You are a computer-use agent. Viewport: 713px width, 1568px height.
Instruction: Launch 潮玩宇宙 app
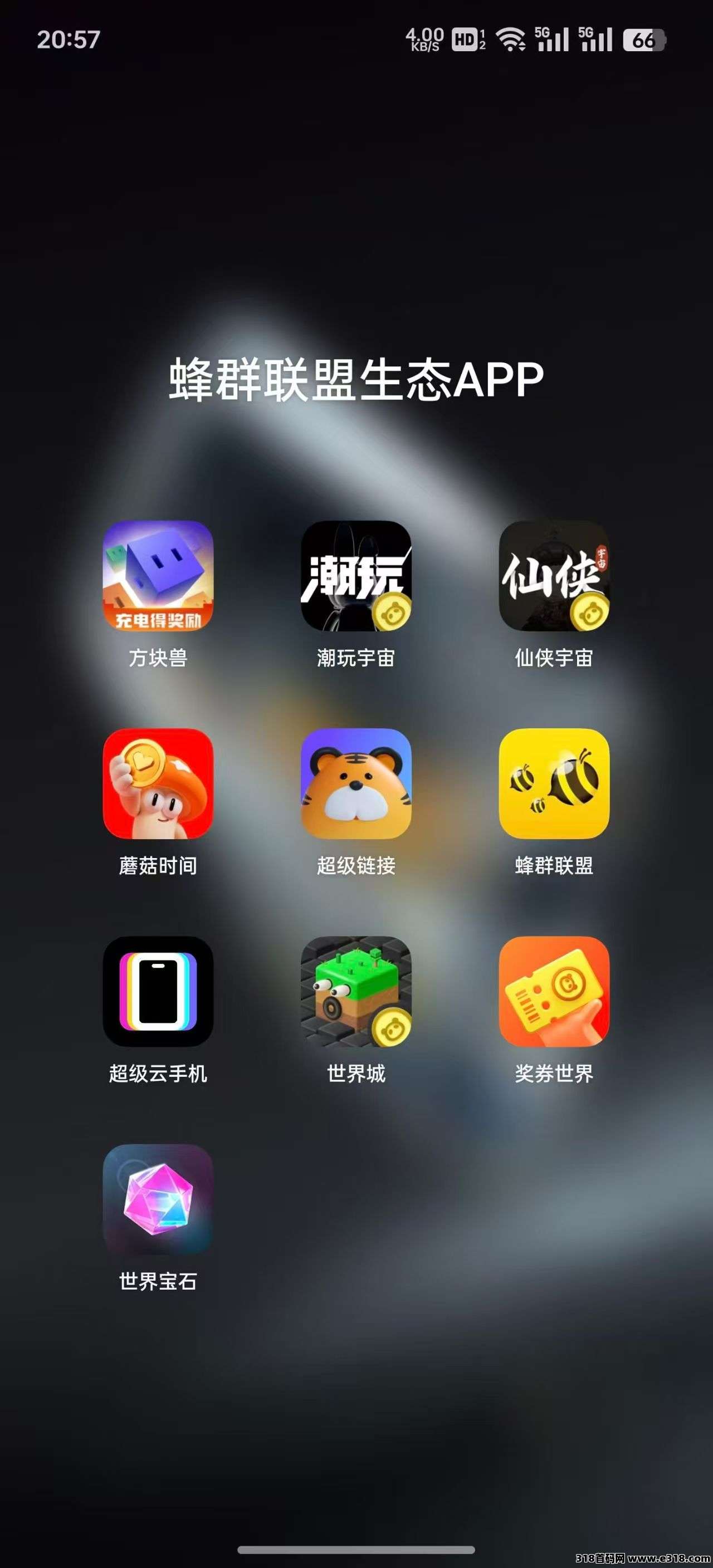pyautogui.click(x=356, y=576)
